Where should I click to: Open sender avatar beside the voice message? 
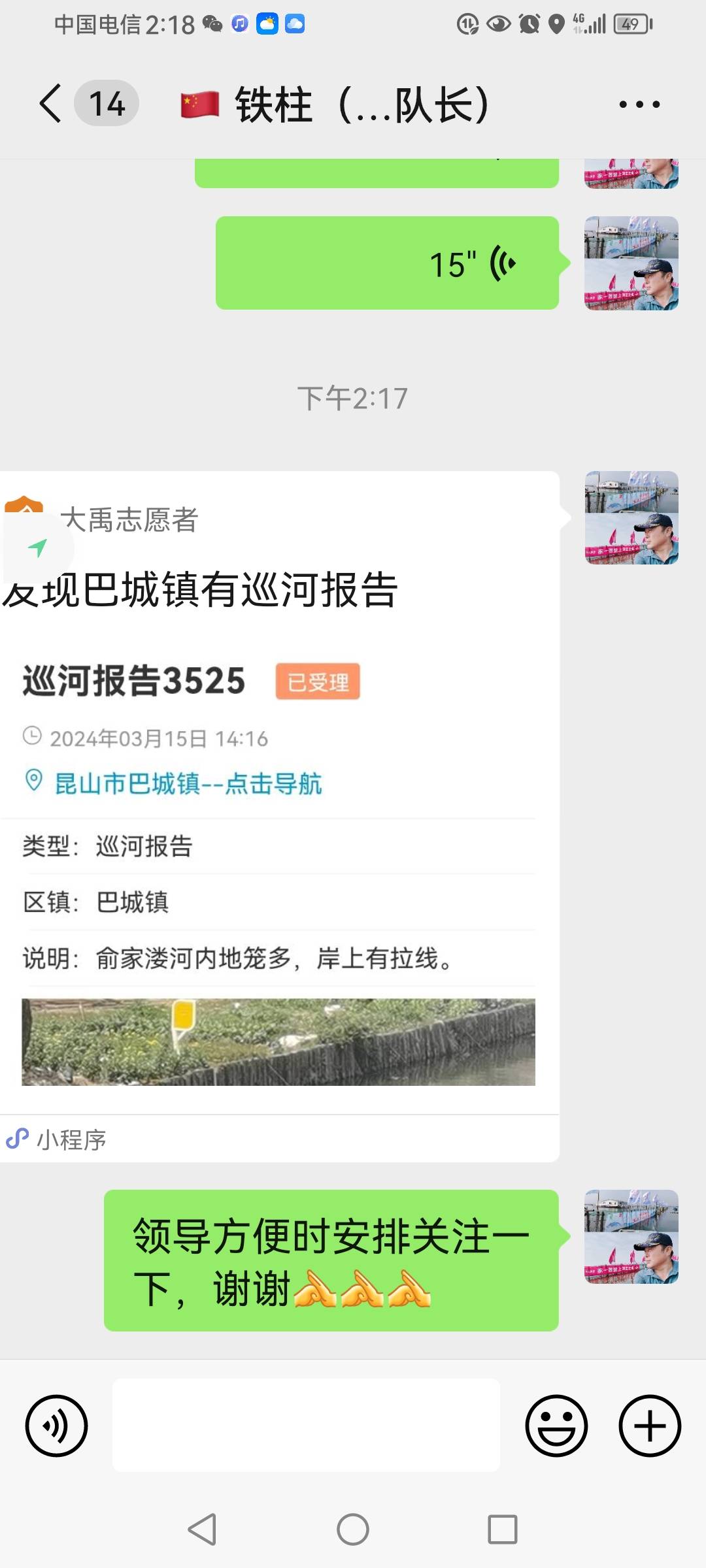tap(631, 263)
